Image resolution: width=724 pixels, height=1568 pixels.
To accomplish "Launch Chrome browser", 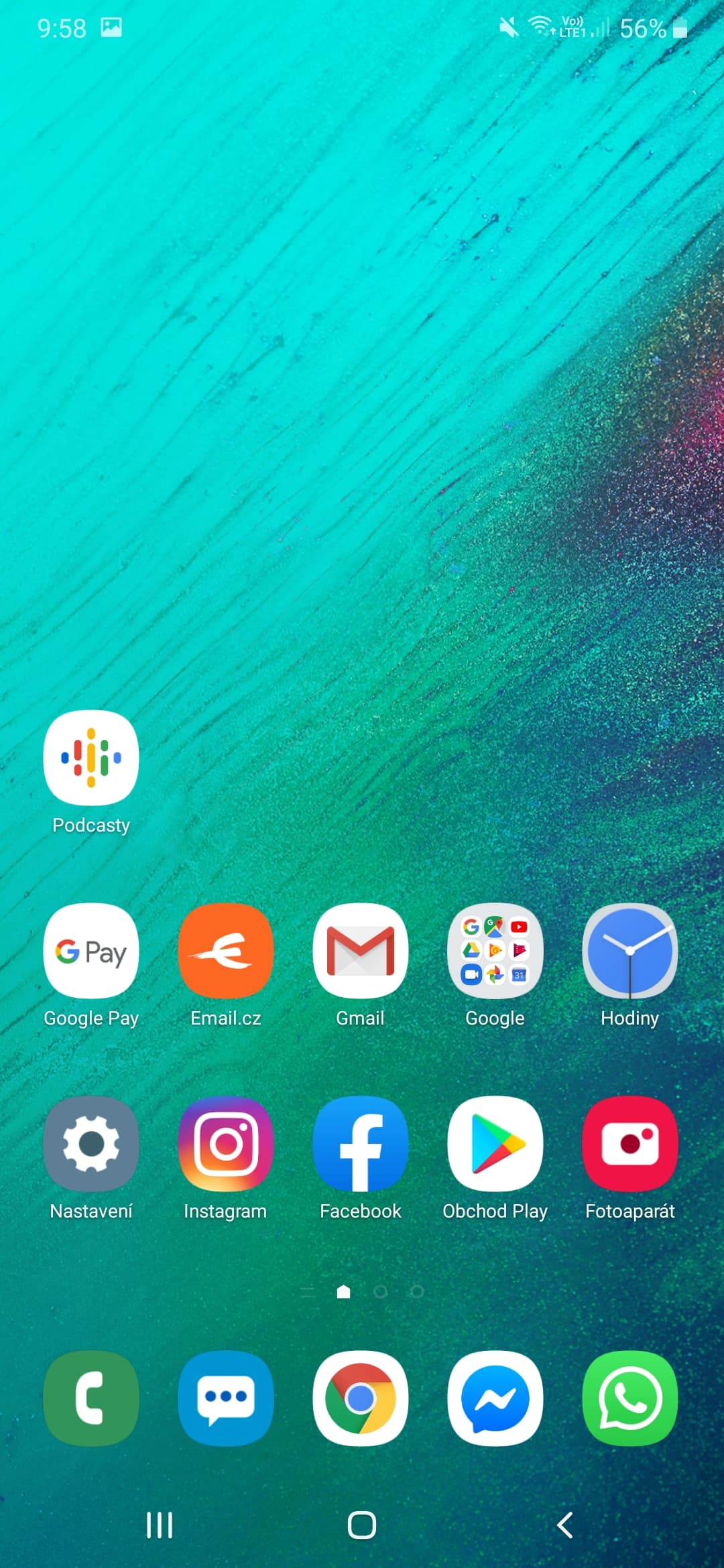I will [361, 1398].
